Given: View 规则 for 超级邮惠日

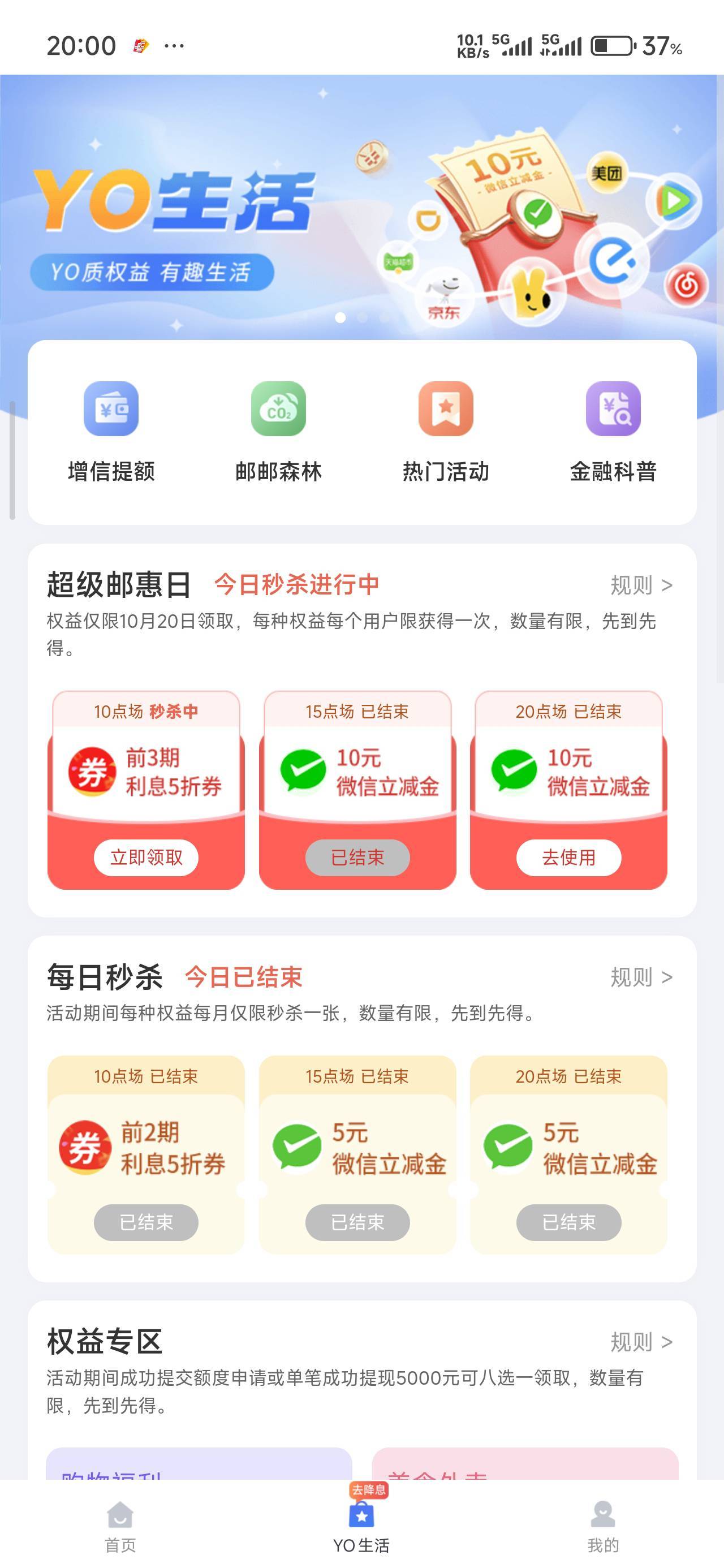Looking at the screenshot, I should (x=642, y=585).
